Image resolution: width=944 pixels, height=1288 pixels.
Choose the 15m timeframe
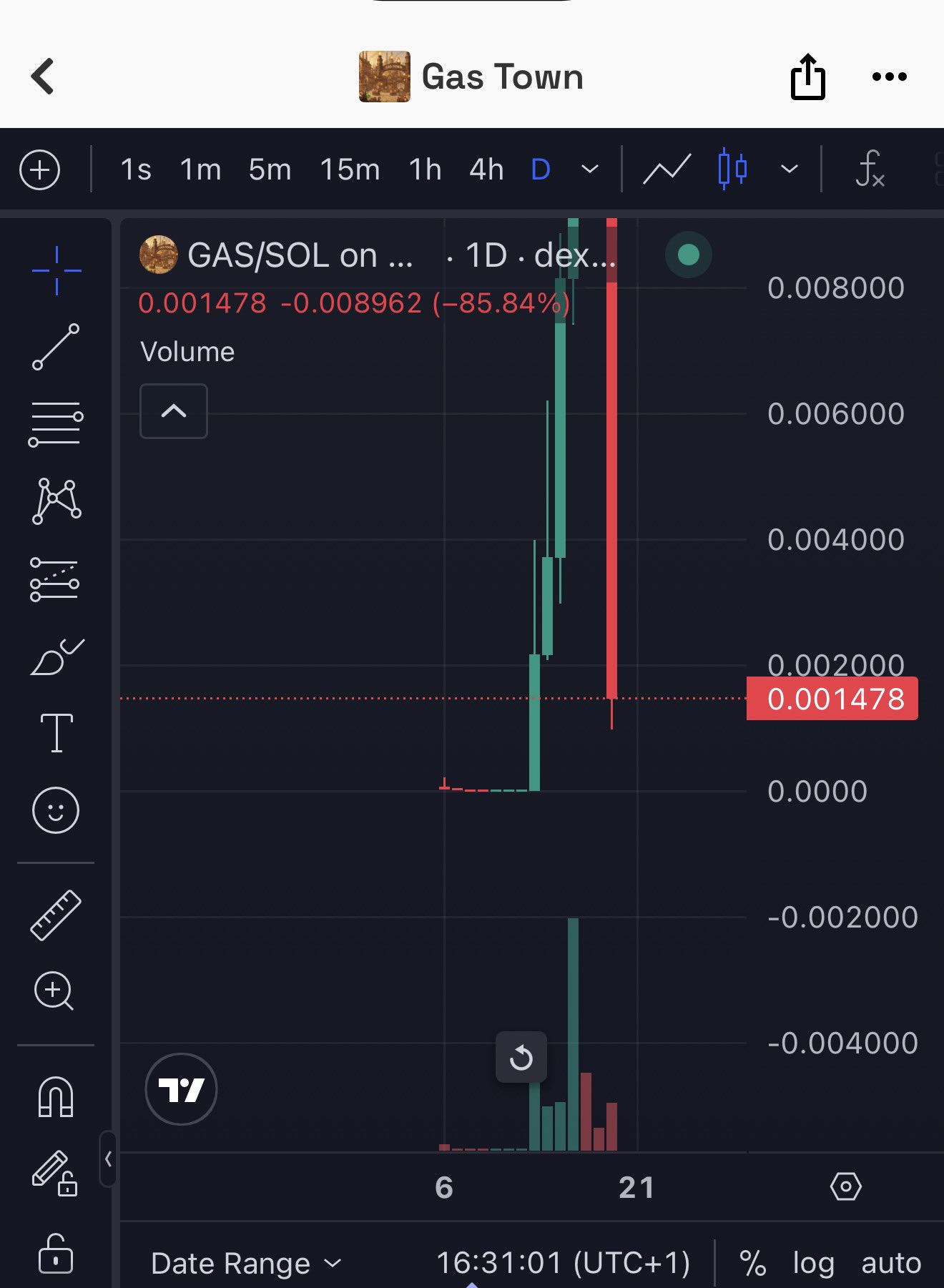point(349,170)
